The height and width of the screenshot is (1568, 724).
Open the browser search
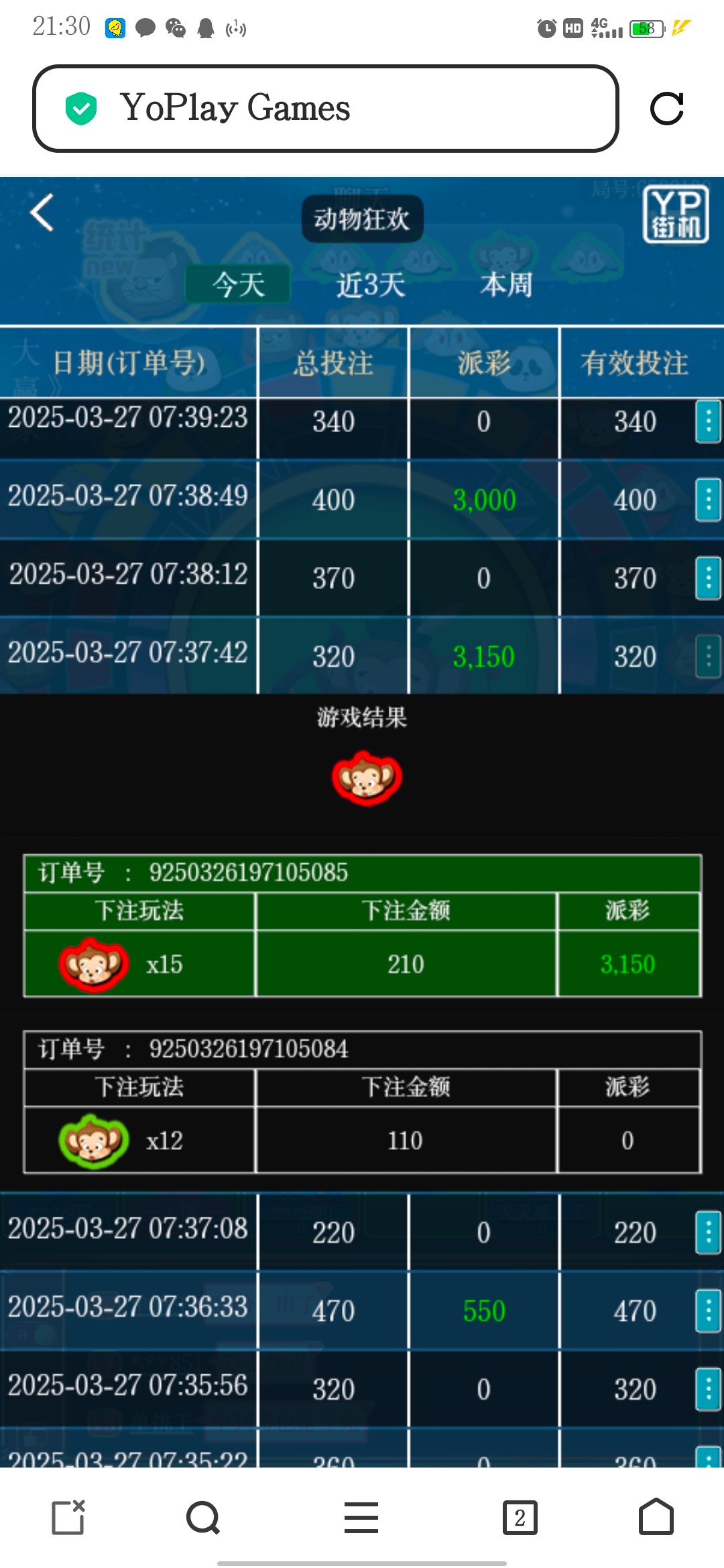(203, 1518)
